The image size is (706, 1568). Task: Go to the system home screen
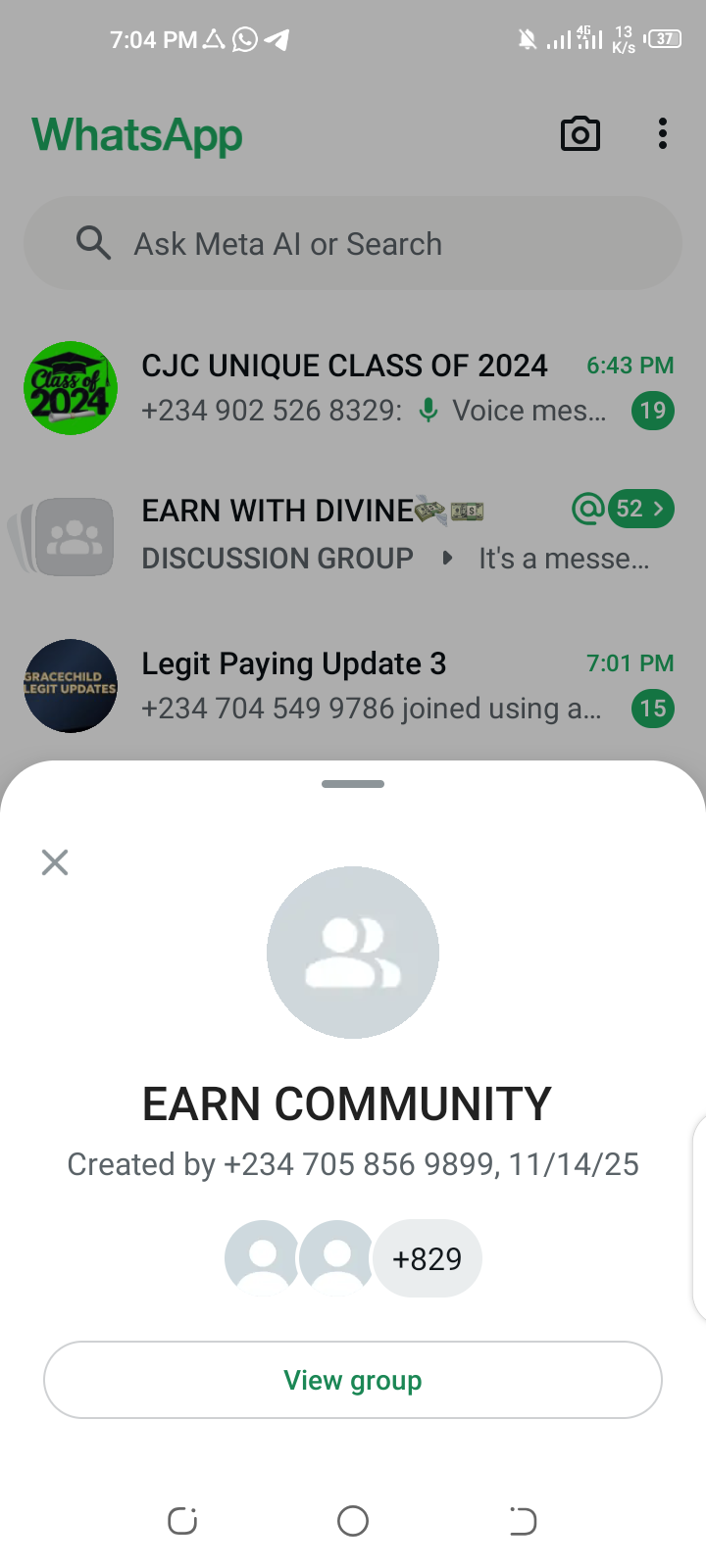353,1521
